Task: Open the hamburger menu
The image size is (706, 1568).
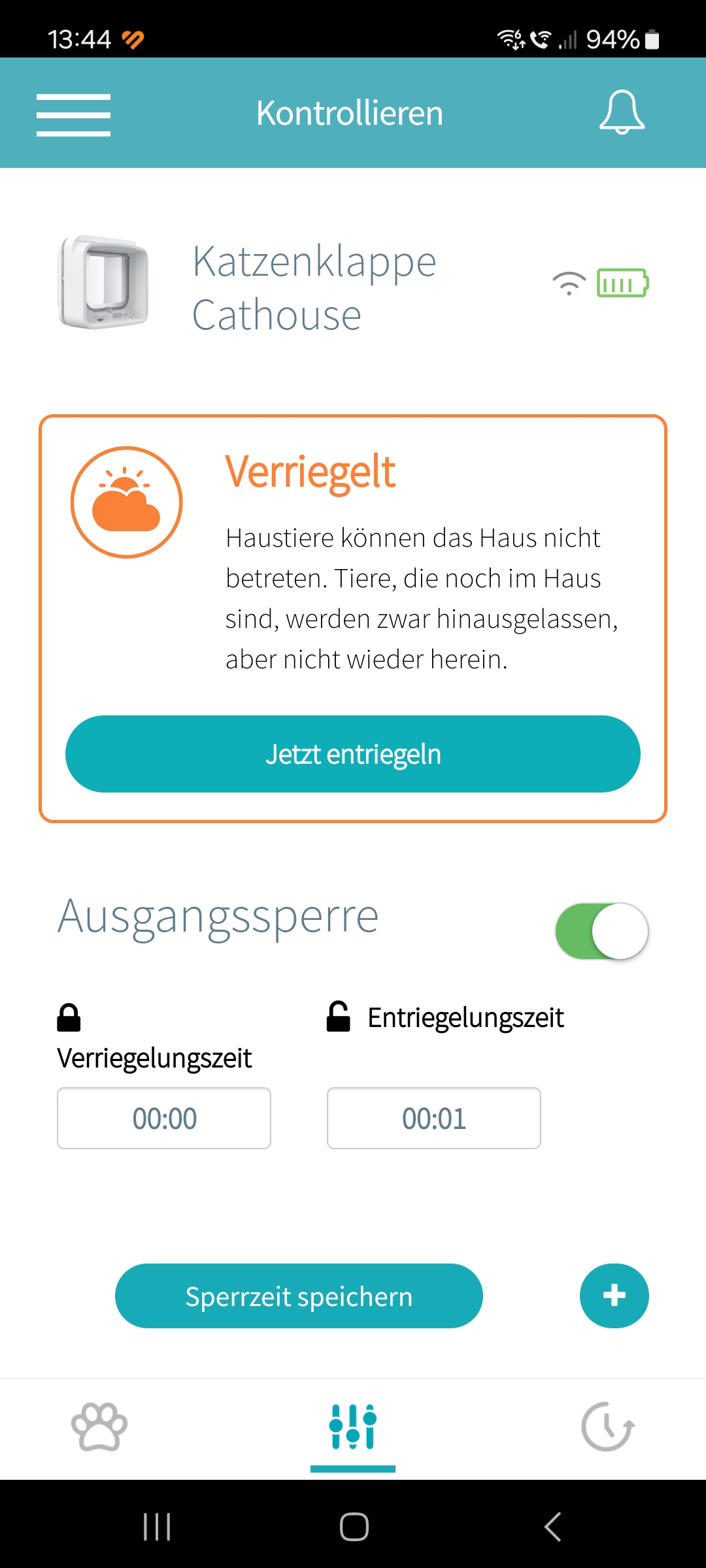Action: [x=73, y=115]
